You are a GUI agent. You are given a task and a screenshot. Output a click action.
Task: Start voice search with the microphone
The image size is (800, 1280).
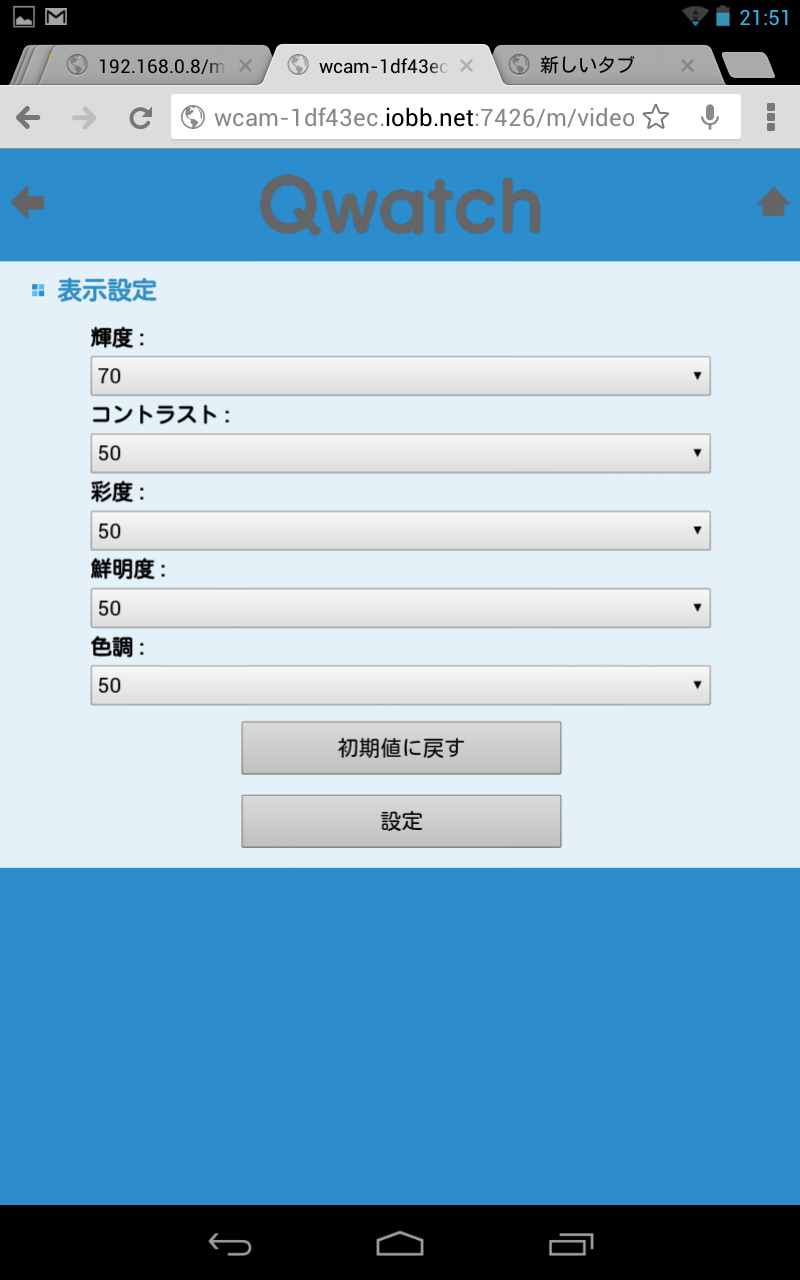coord(710,118)
